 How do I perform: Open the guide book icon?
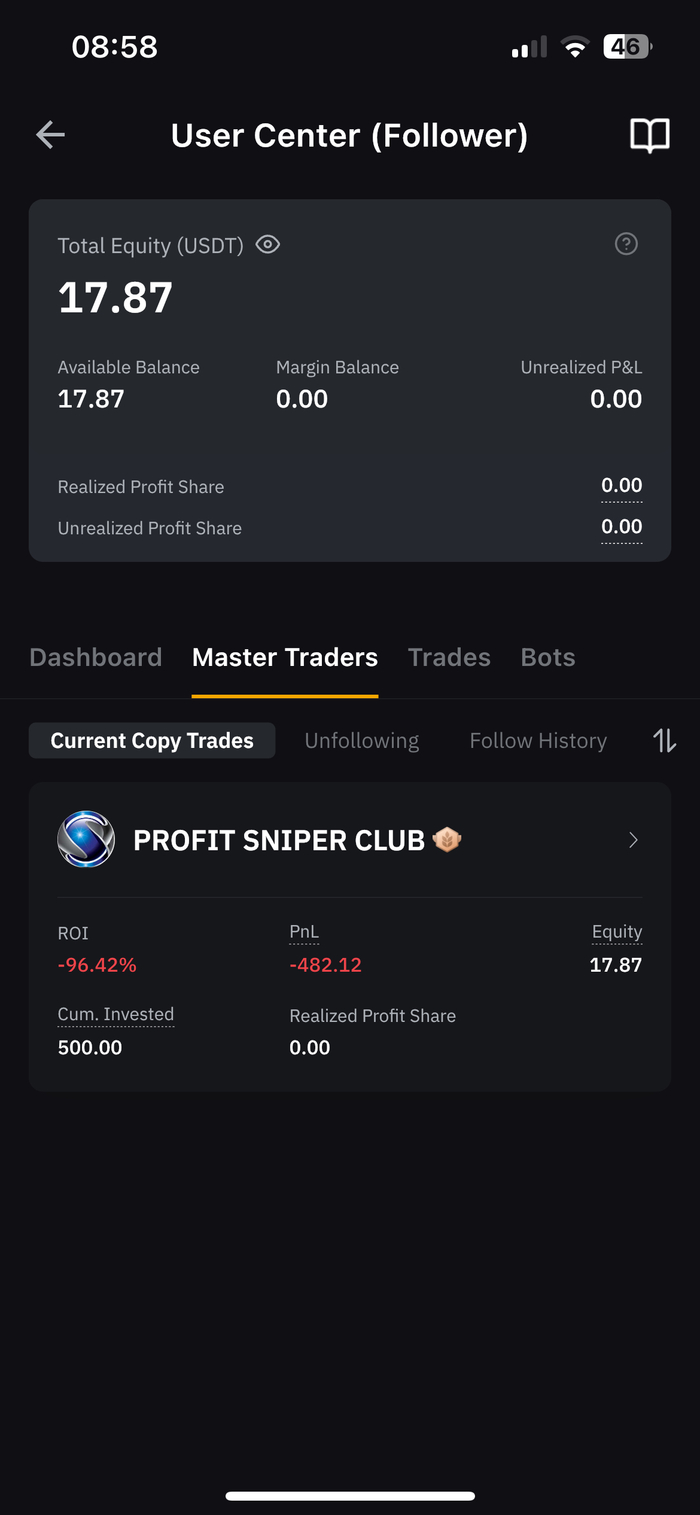649,135
